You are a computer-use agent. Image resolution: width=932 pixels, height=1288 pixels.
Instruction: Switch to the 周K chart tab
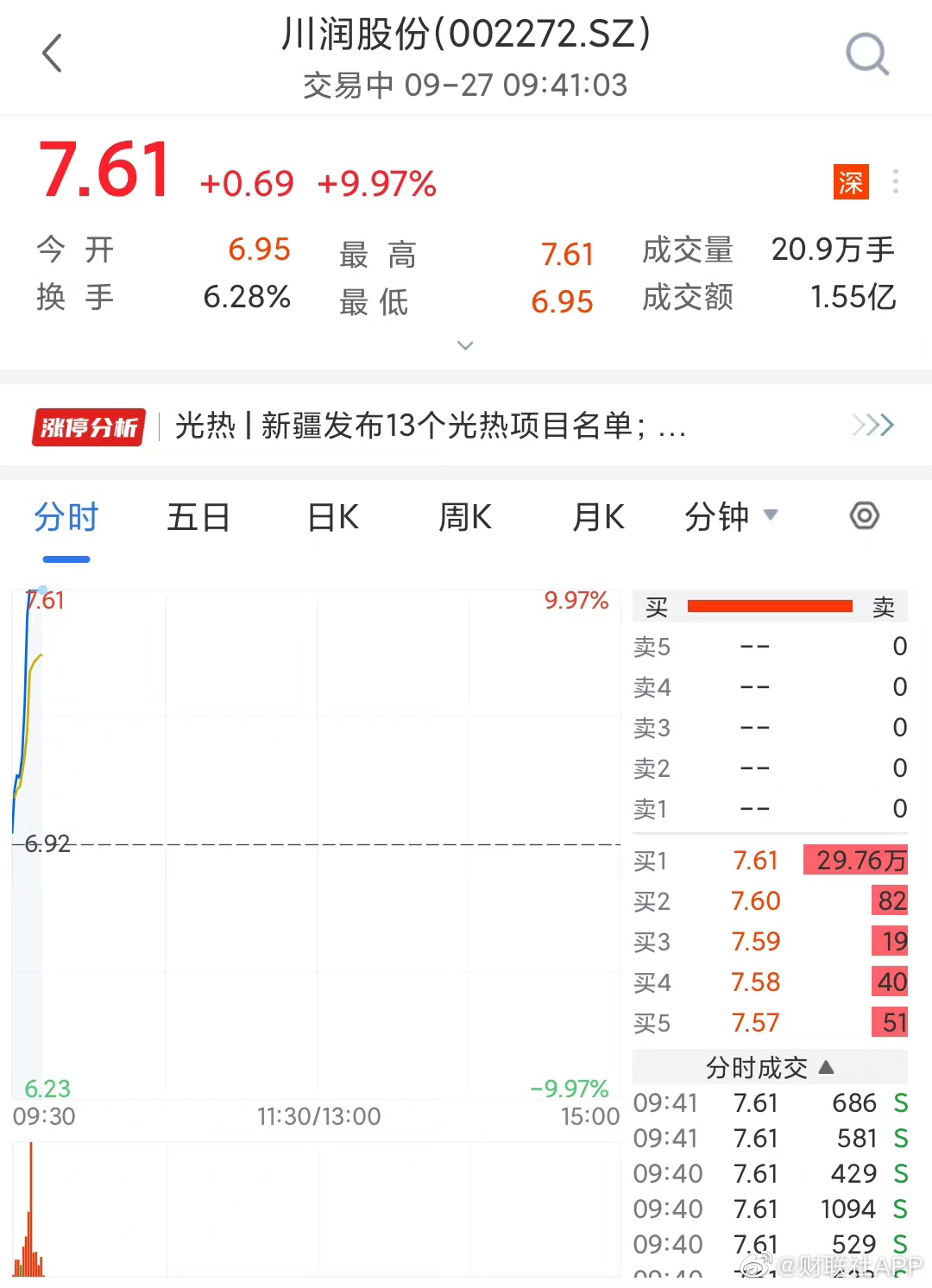(465, 518)
